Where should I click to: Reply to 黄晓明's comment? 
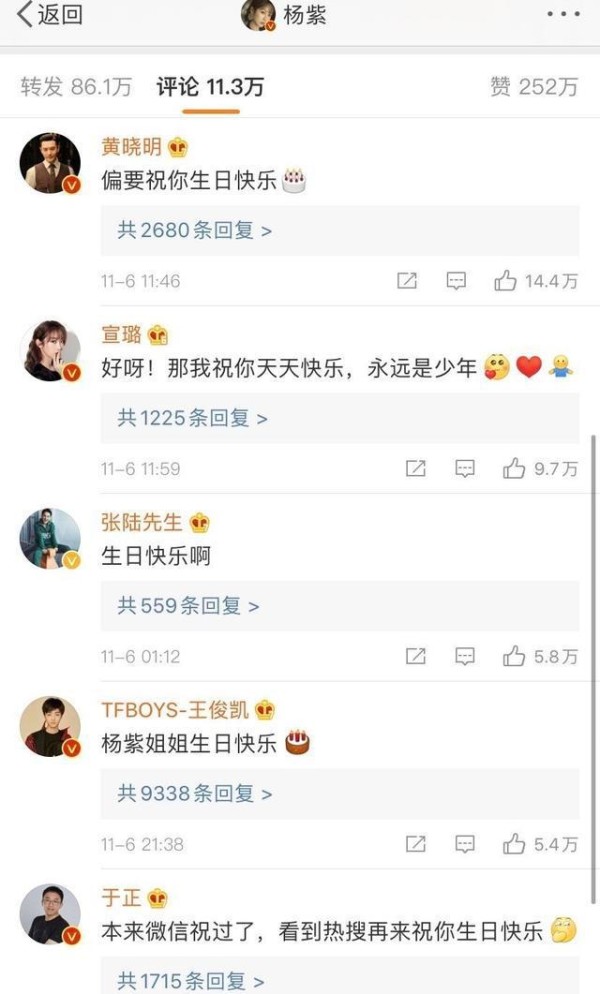456,281
